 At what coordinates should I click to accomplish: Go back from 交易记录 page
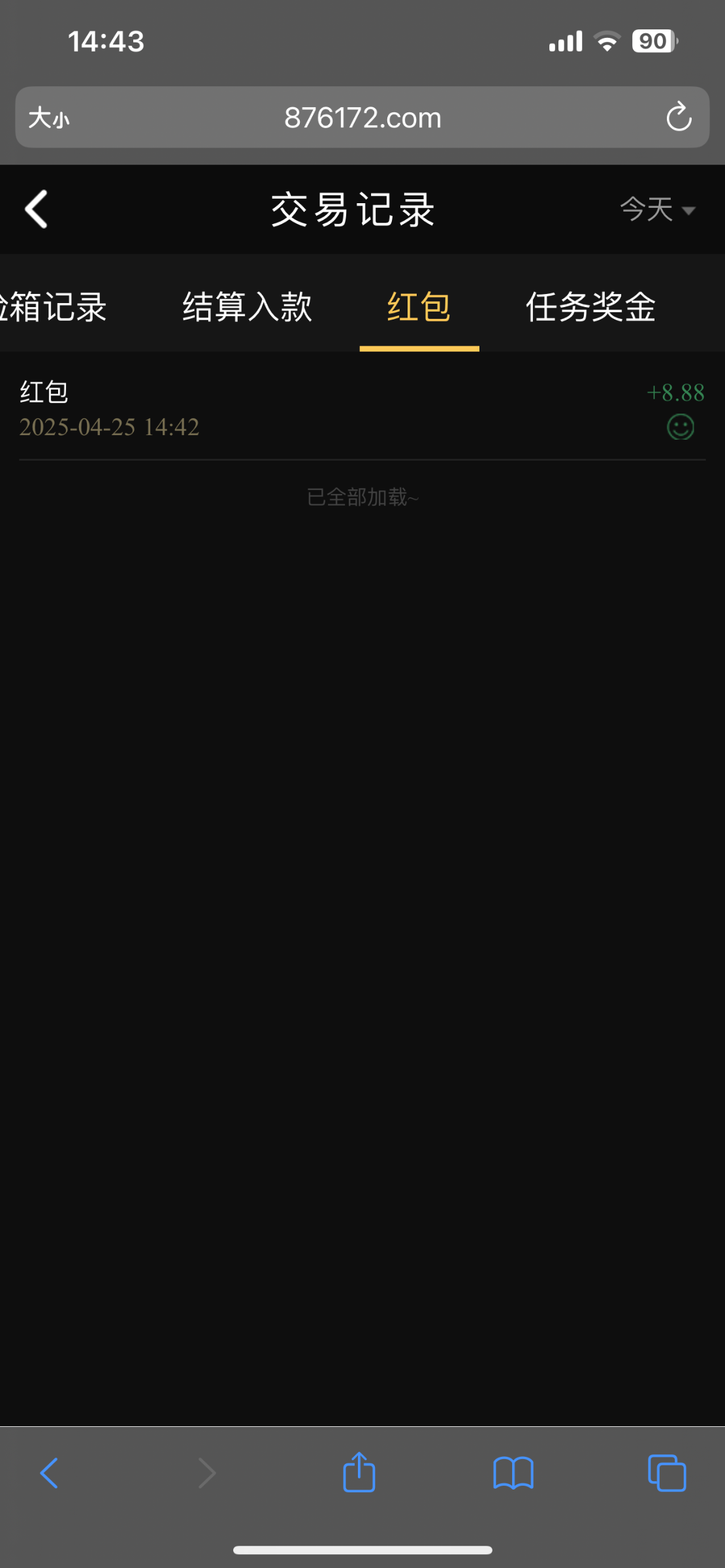pos(37,210)
